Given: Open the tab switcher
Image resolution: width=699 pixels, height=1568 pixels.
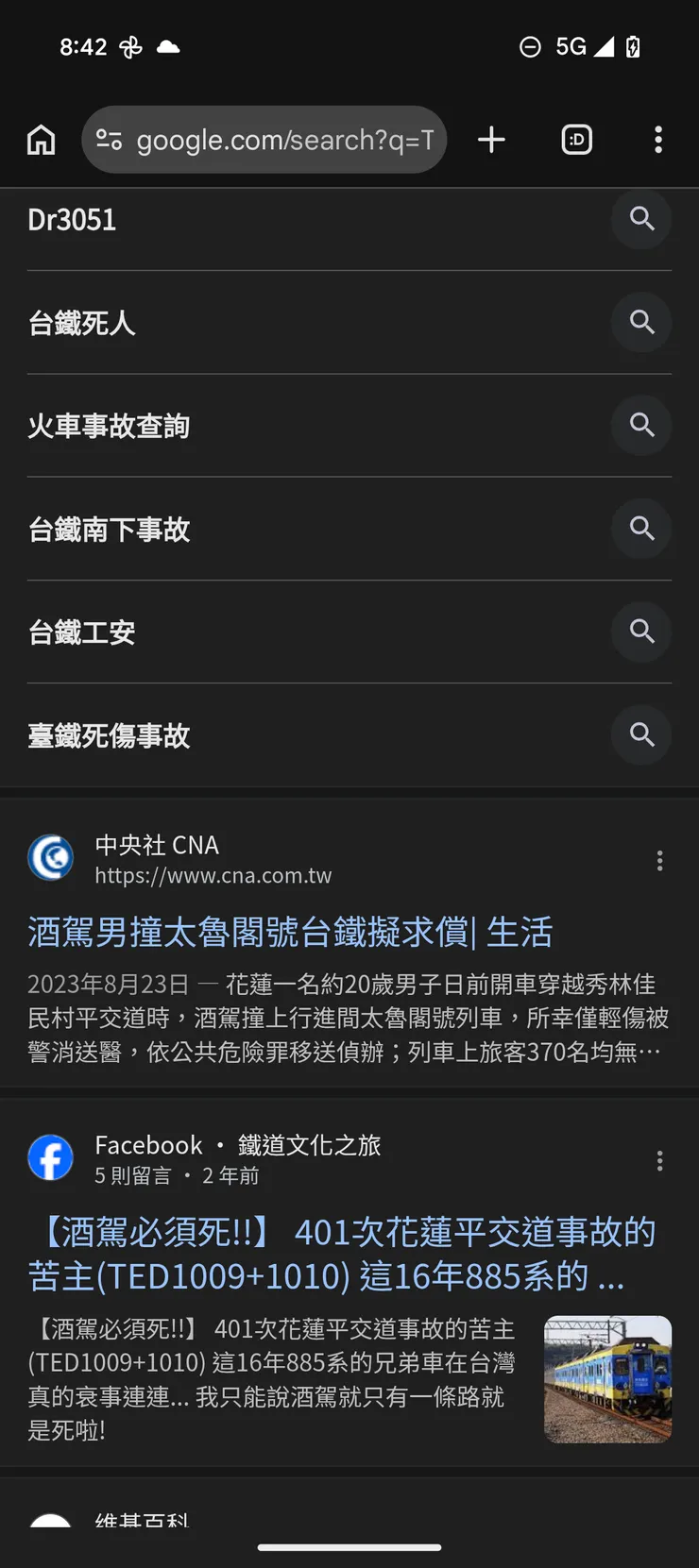Looking at the screenshot, I should 576,139.
